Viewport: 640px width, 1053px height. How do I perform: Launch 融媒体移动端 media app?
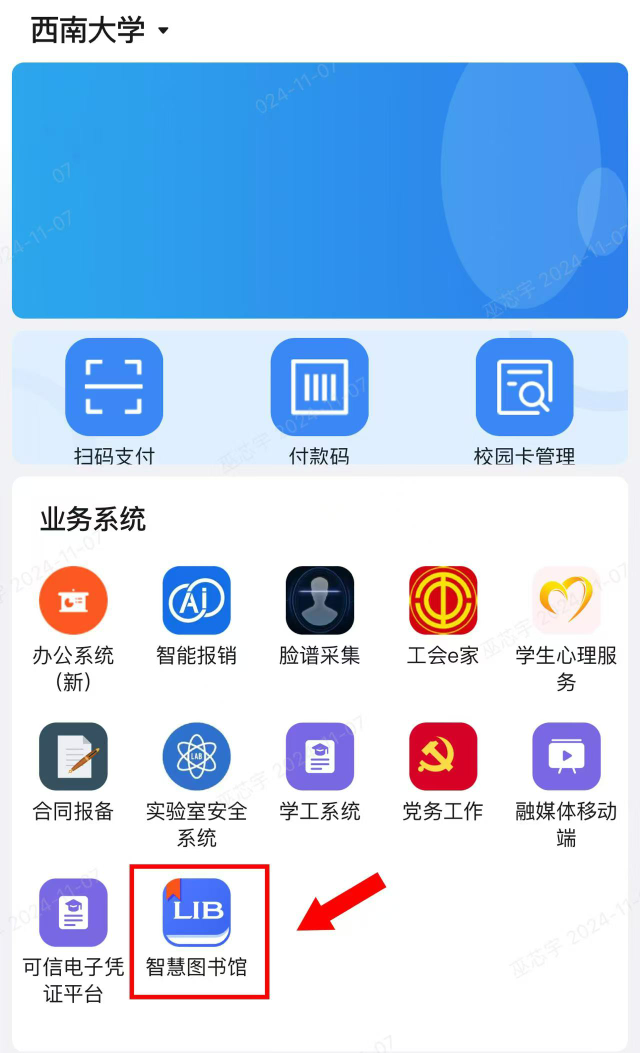click(x=566, y=757)
